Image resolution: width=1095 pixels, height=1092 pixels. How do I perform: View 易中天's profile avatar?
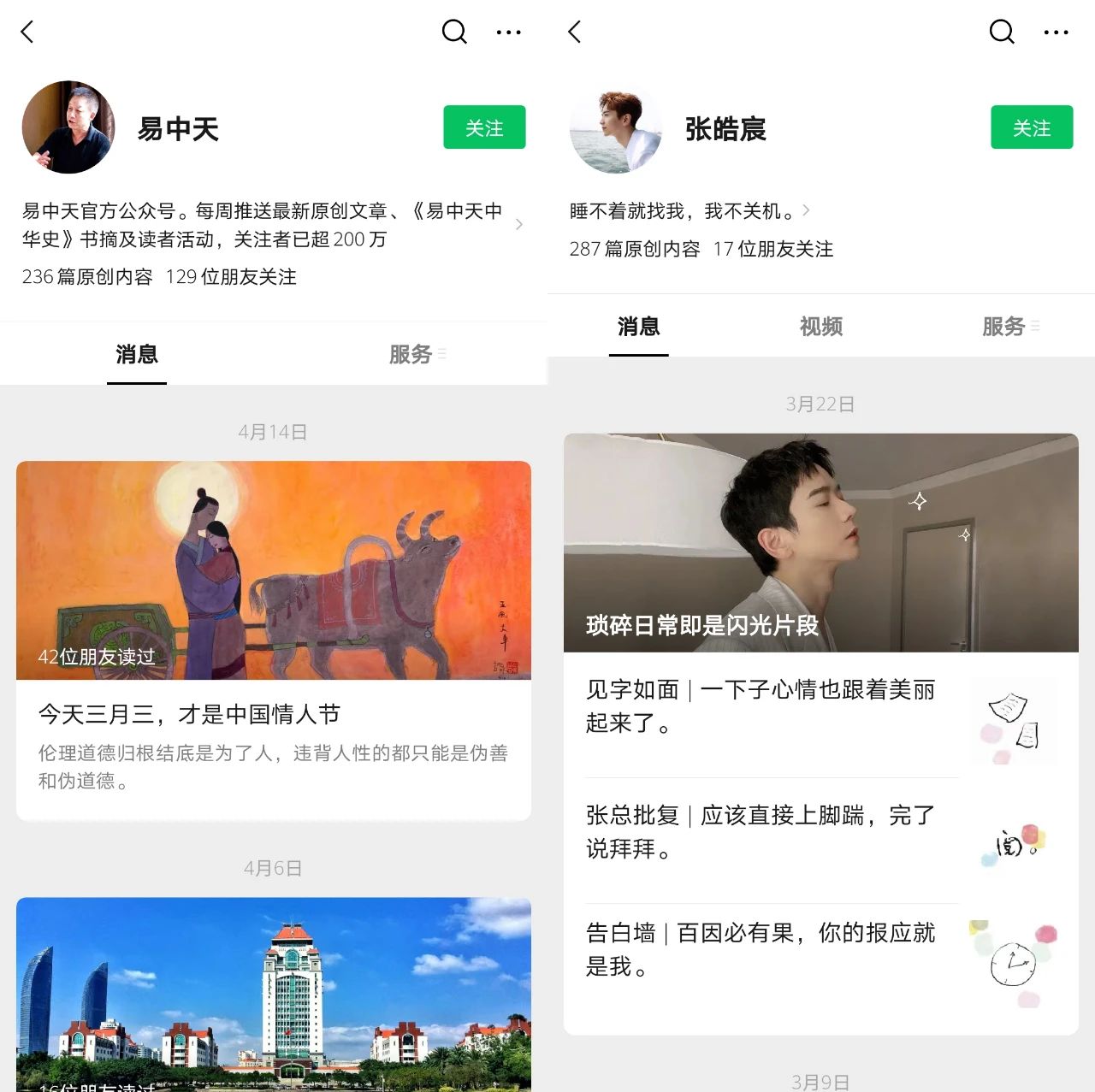(x=68, y=127)
